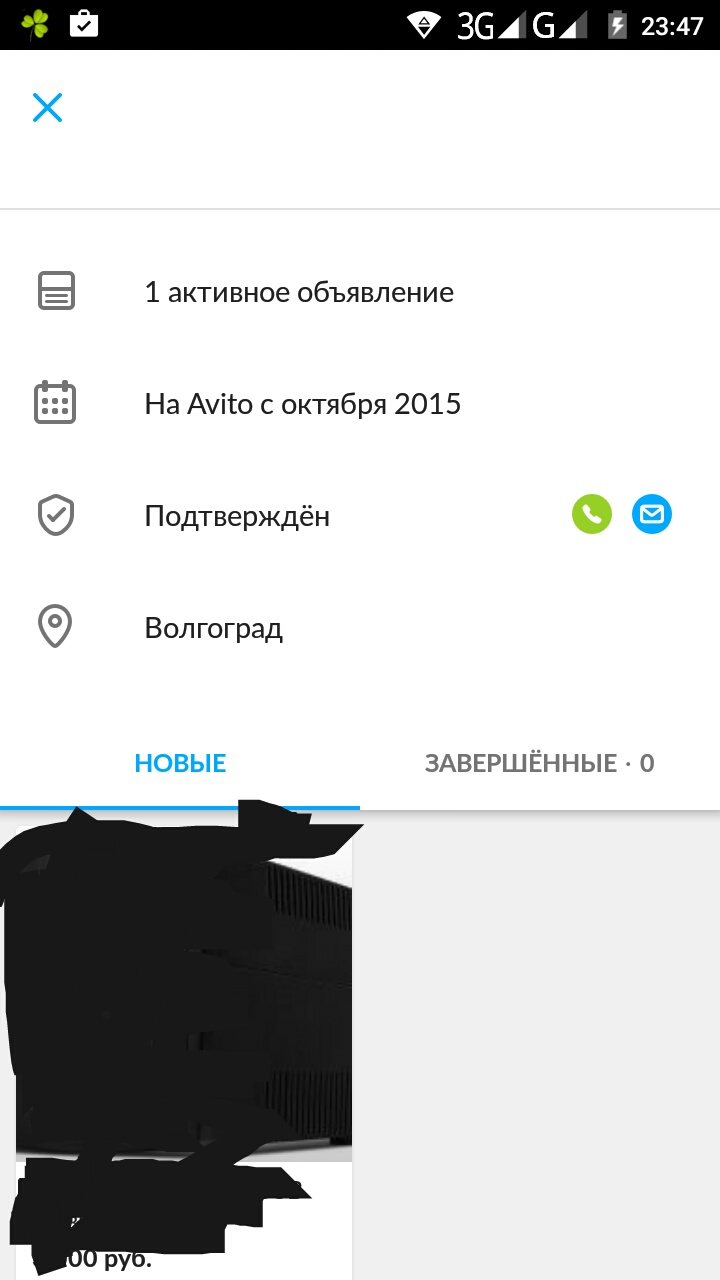This screenshot has width=720, height=1280.
Task: Close the seller profile screen
Action: pos(47,107)
